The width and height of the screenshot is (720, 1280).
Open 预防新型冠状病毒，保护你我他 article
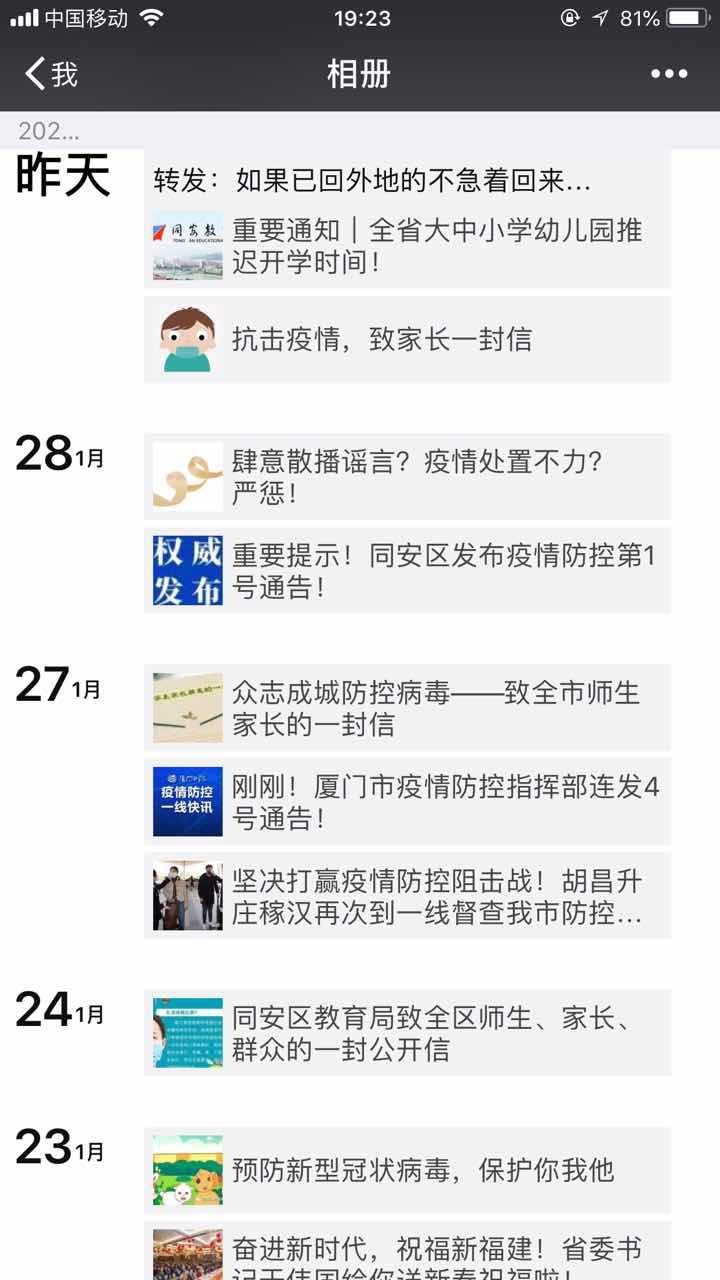[407, 1169]
